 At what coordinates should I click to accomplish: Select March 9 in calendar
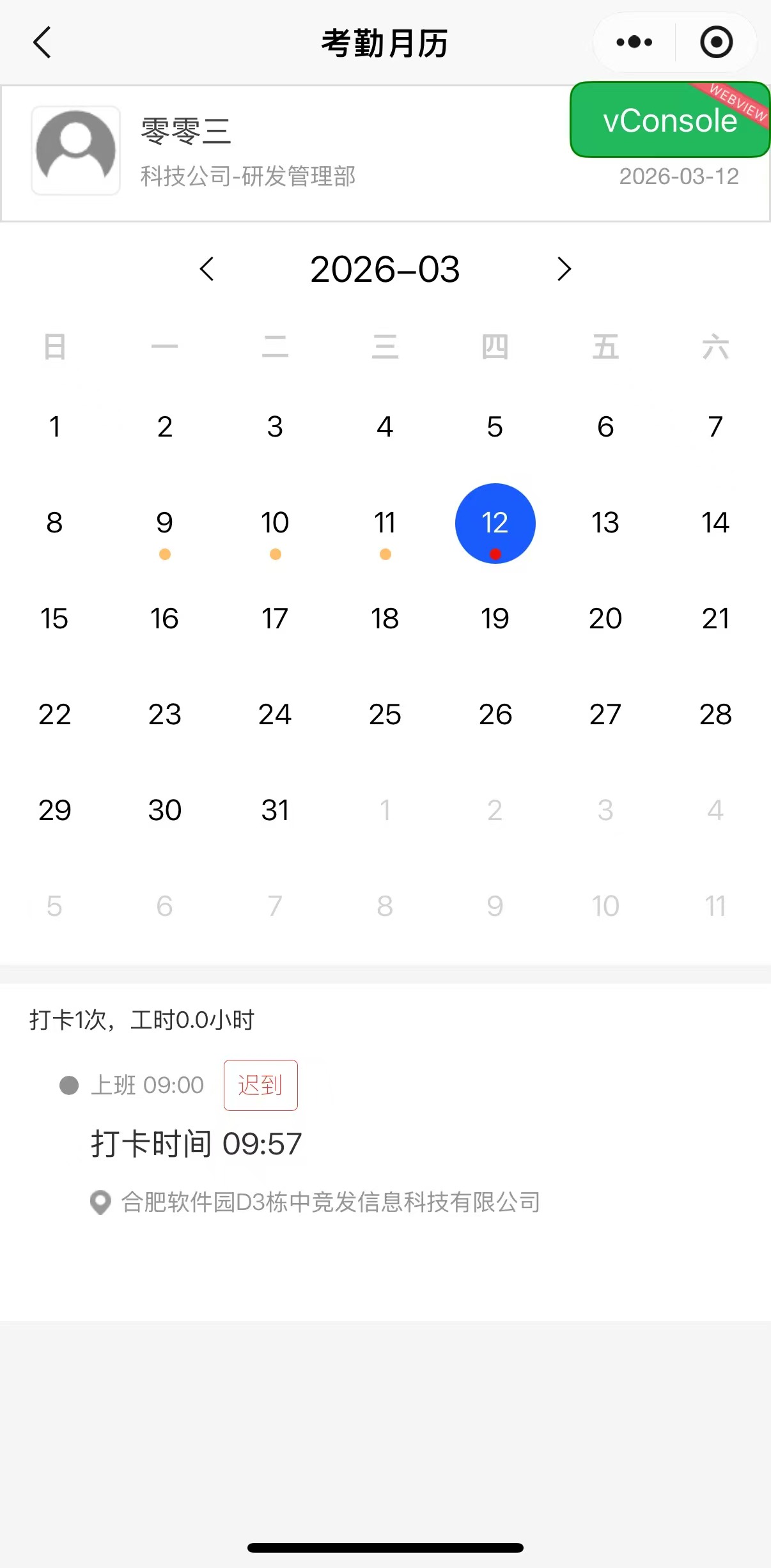(164, 523)
